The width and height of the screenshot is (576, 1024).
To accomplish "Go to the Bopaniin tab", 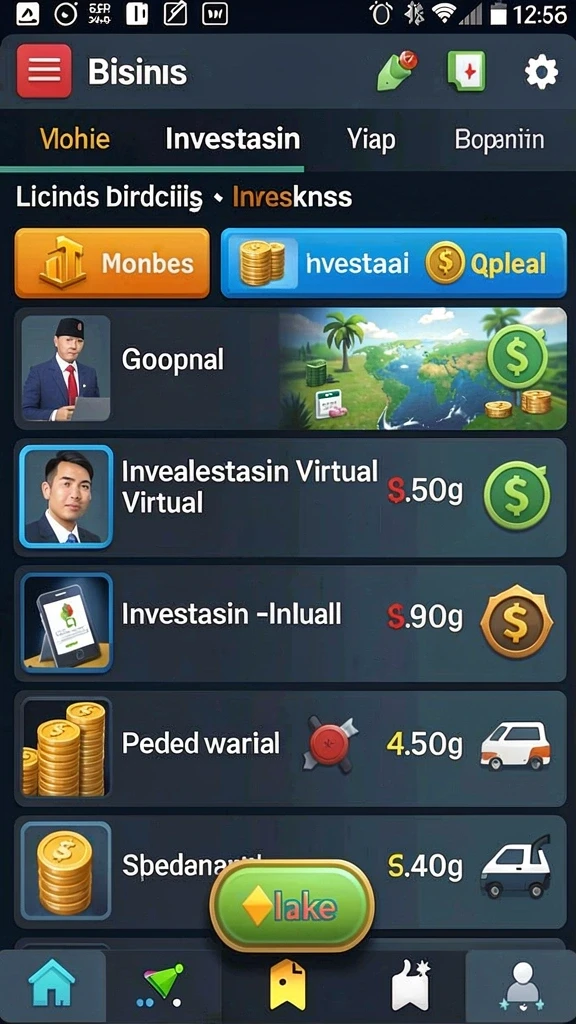I will (x=499, y=139).
